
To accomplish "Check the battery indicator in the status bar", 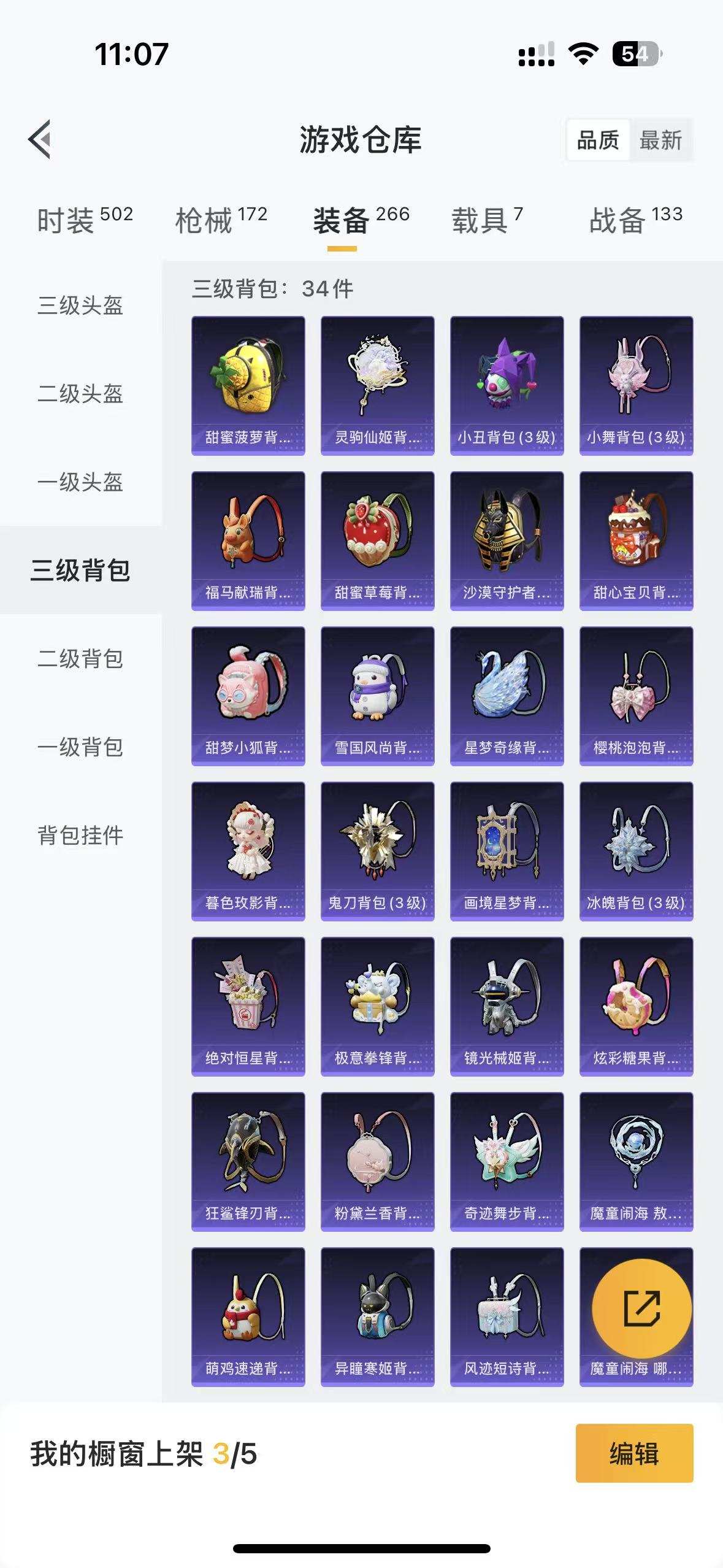I will point(635,54).
